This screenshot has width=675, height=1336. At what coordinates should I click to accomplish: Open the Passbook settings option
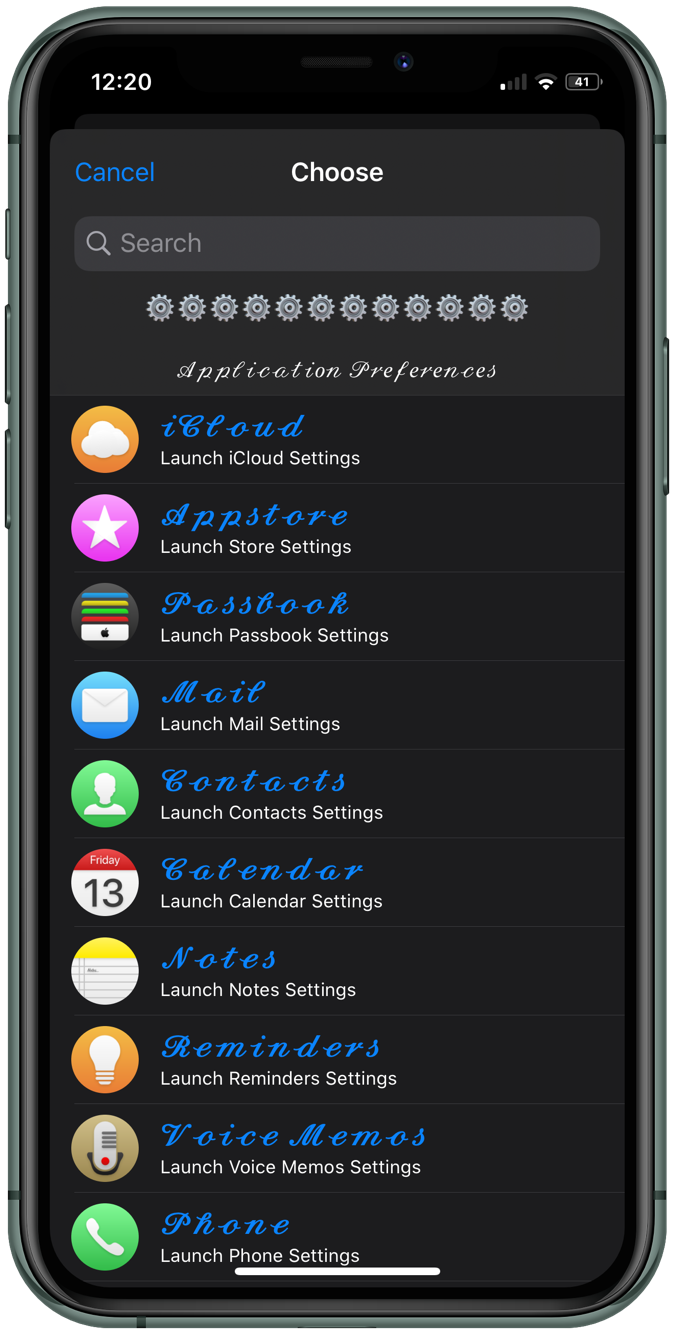click(x=337, y=617)
